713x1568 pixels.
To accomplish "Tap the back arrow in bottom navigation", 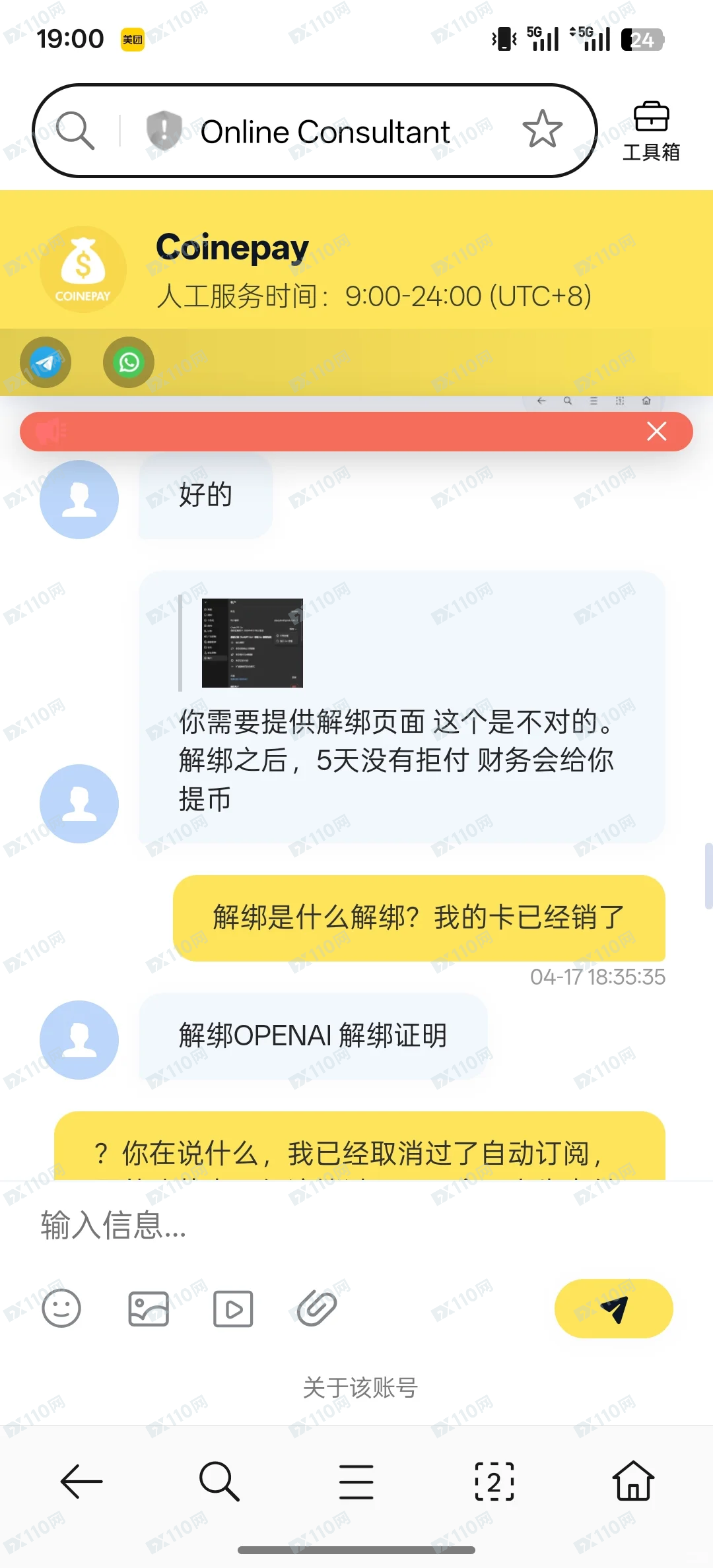I will click(81, 1482).
